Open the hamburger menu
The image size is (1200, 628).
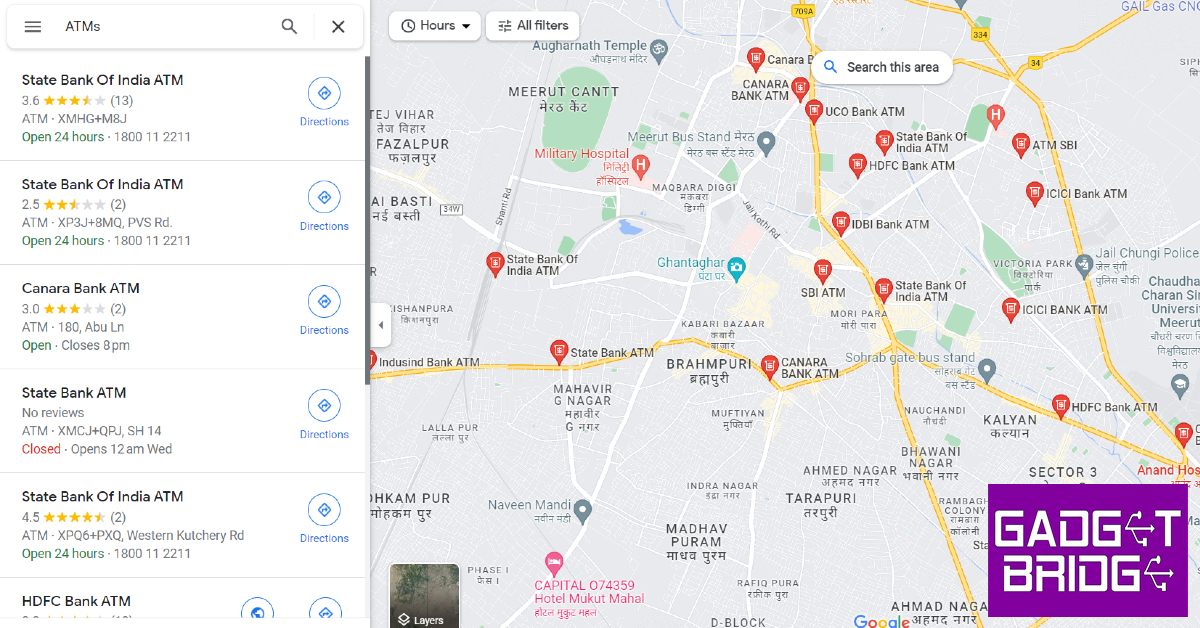coord(33,27)
